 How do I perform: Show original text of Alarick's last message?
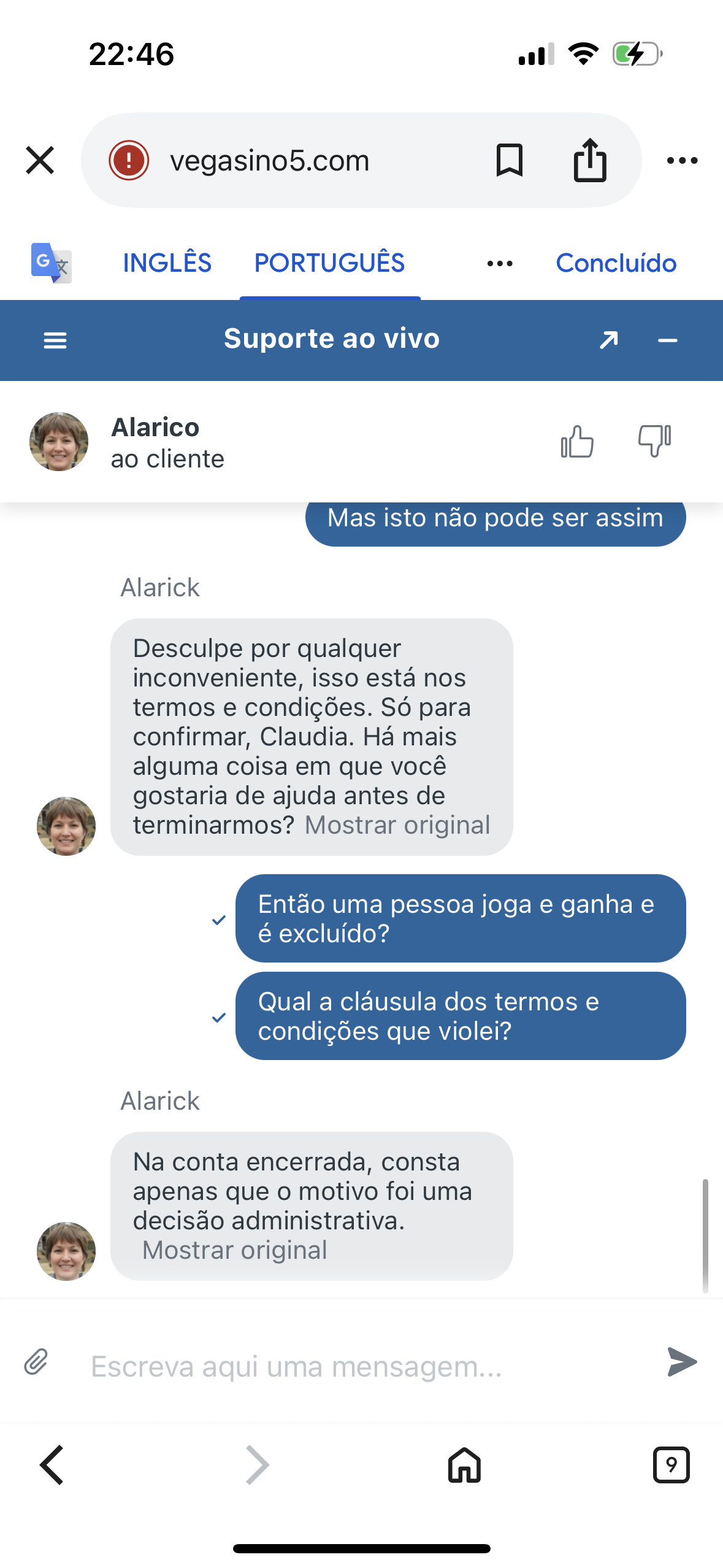coord(234,1250)
